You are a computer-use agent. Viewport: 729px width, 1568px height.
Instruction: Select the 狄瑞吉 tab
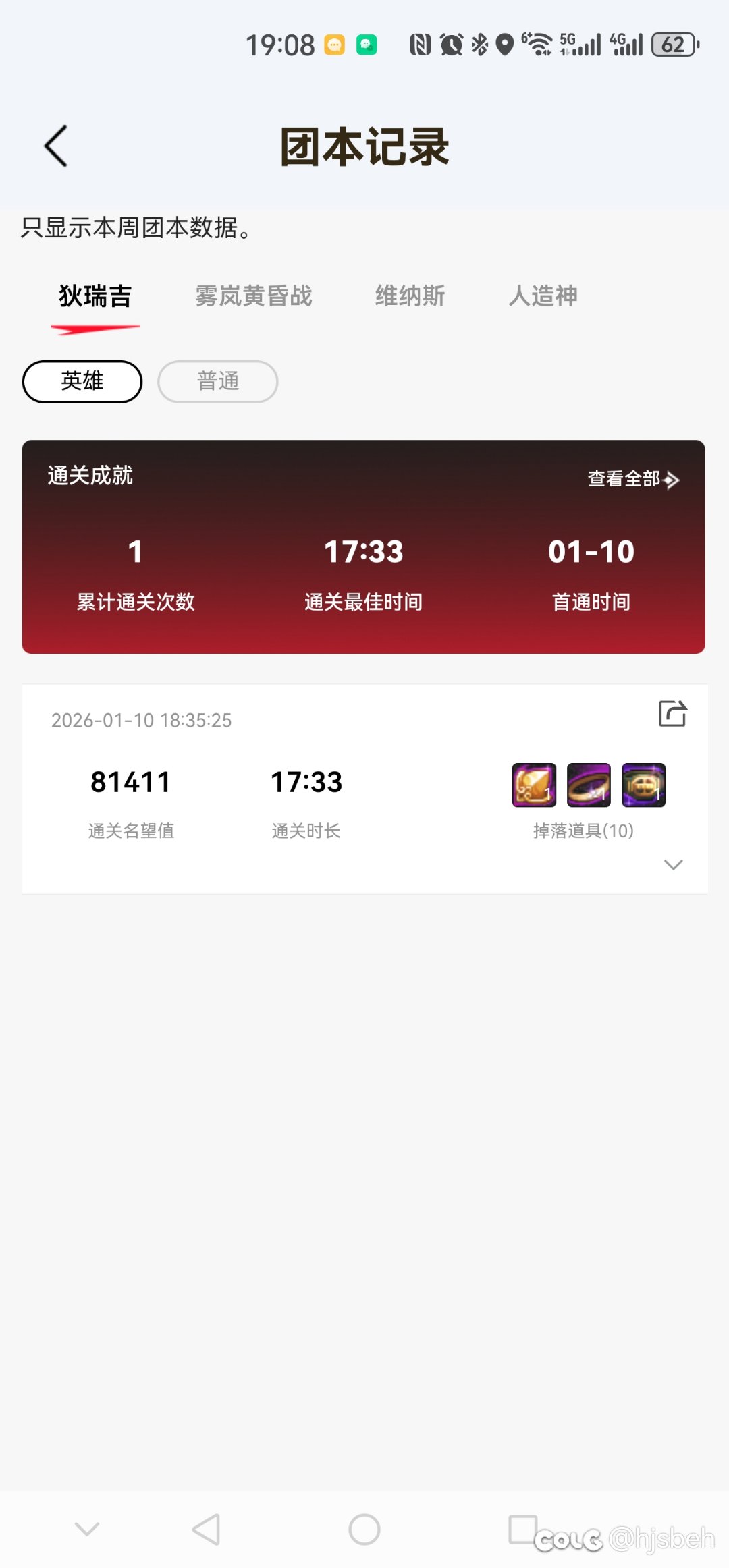pos(95,296)
